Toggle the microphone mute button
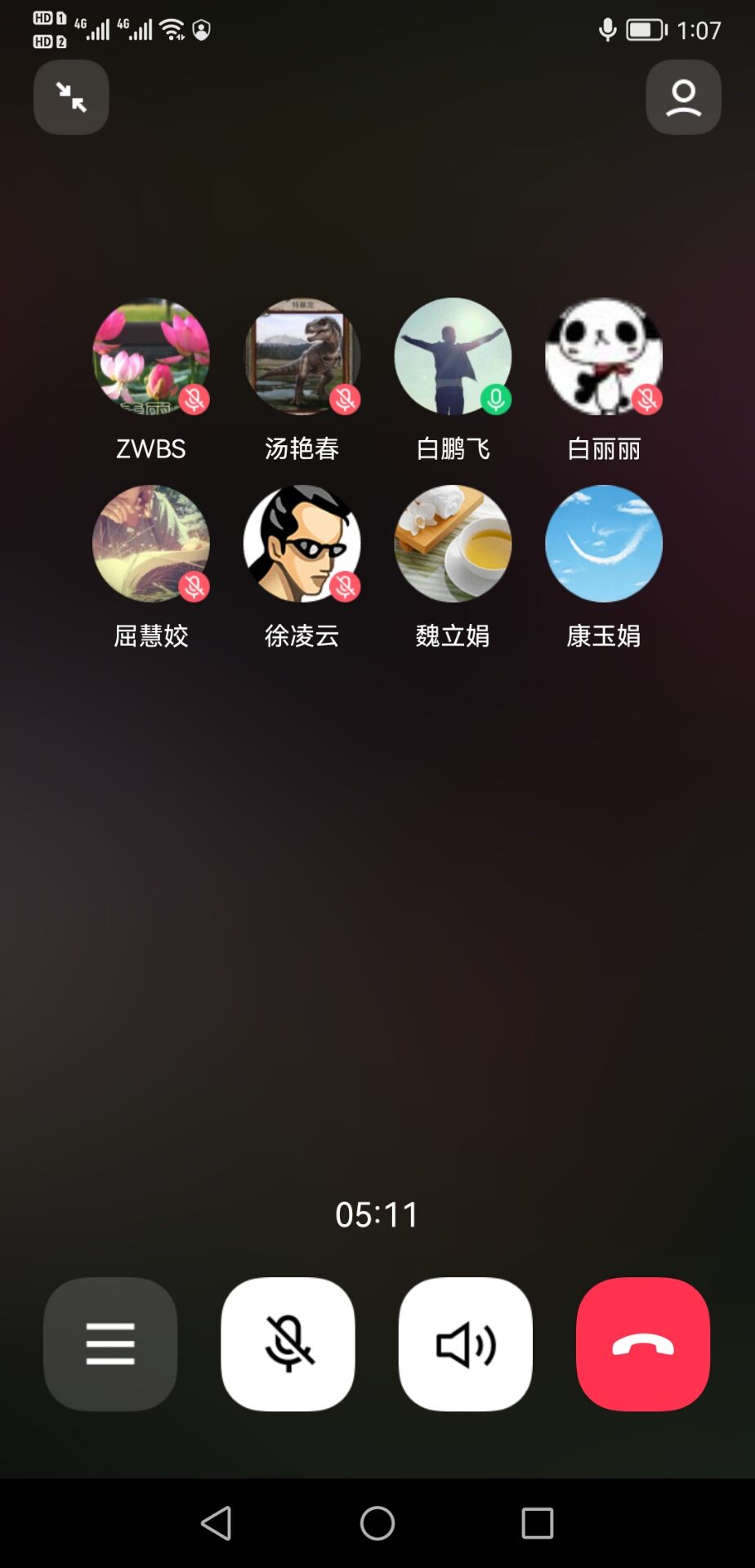755x1568 pixels. coord(288,1343)
